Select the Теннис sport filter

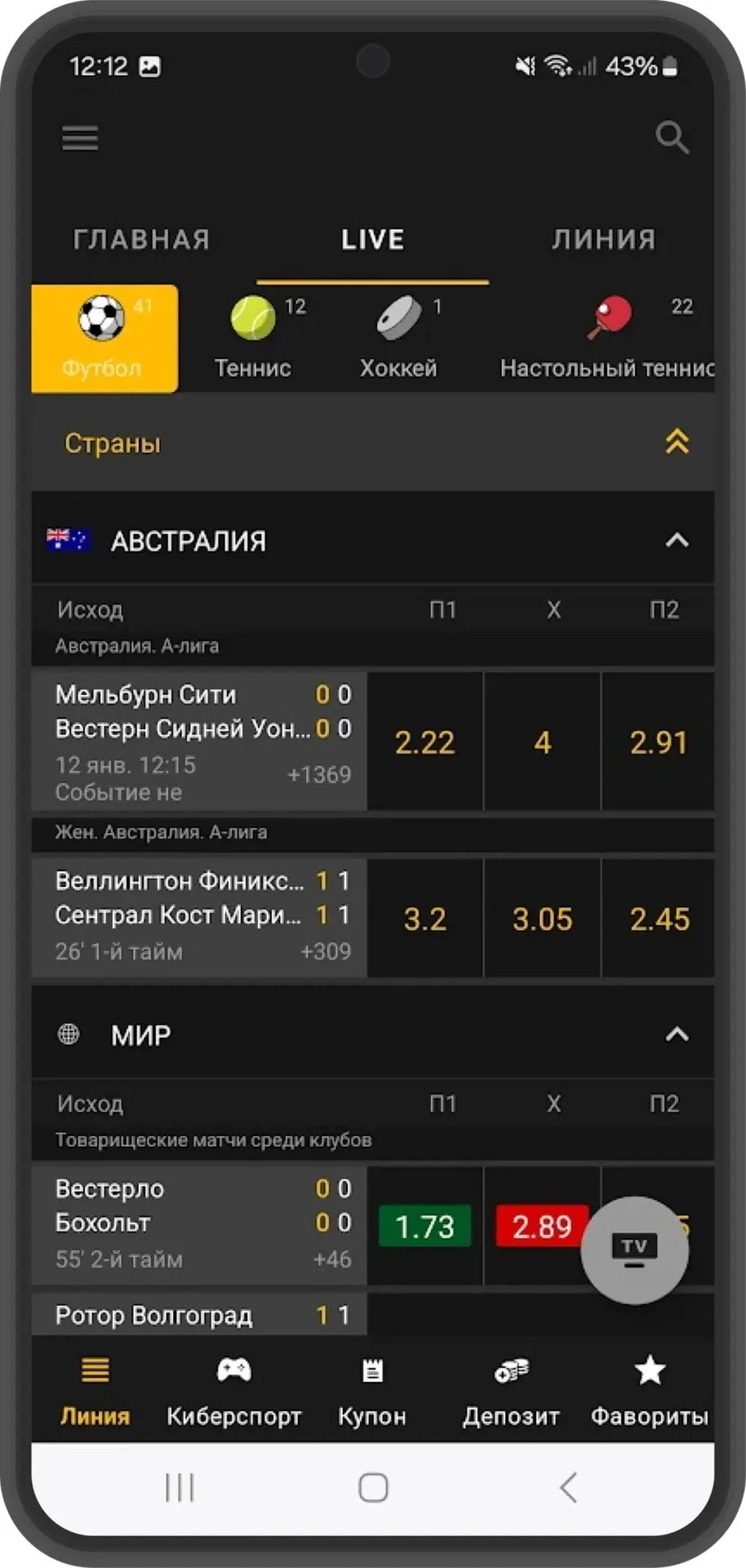coord(253,338)
